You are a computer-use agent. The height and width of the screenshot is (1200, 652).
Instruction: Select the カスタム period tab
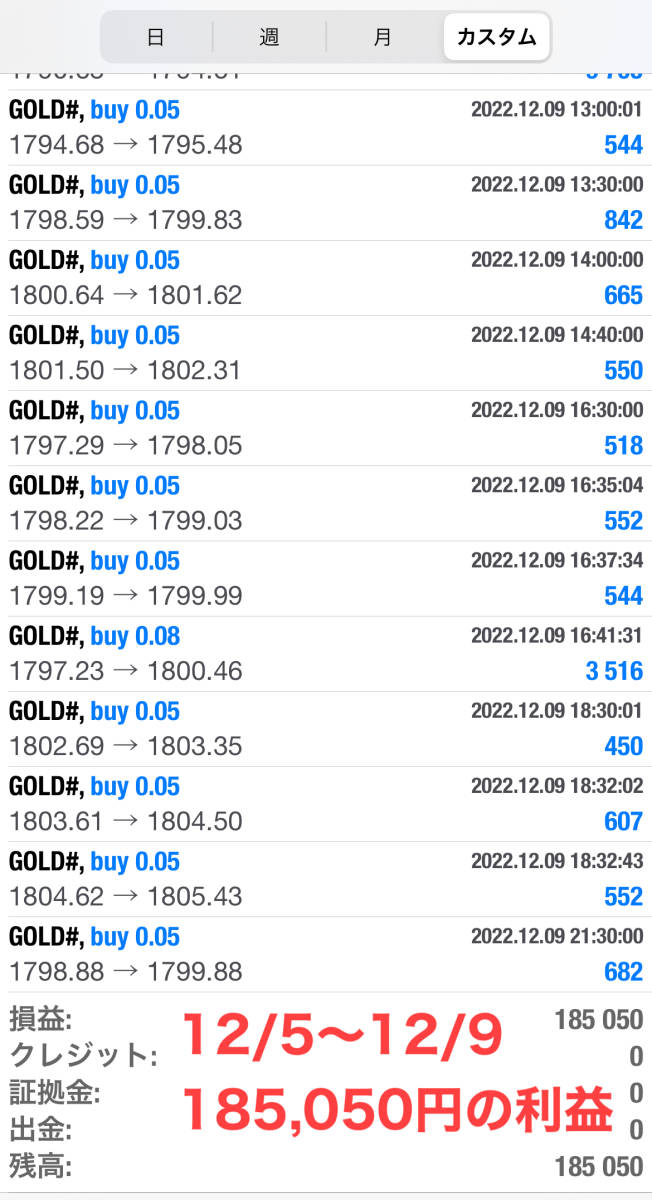(496, 38)
